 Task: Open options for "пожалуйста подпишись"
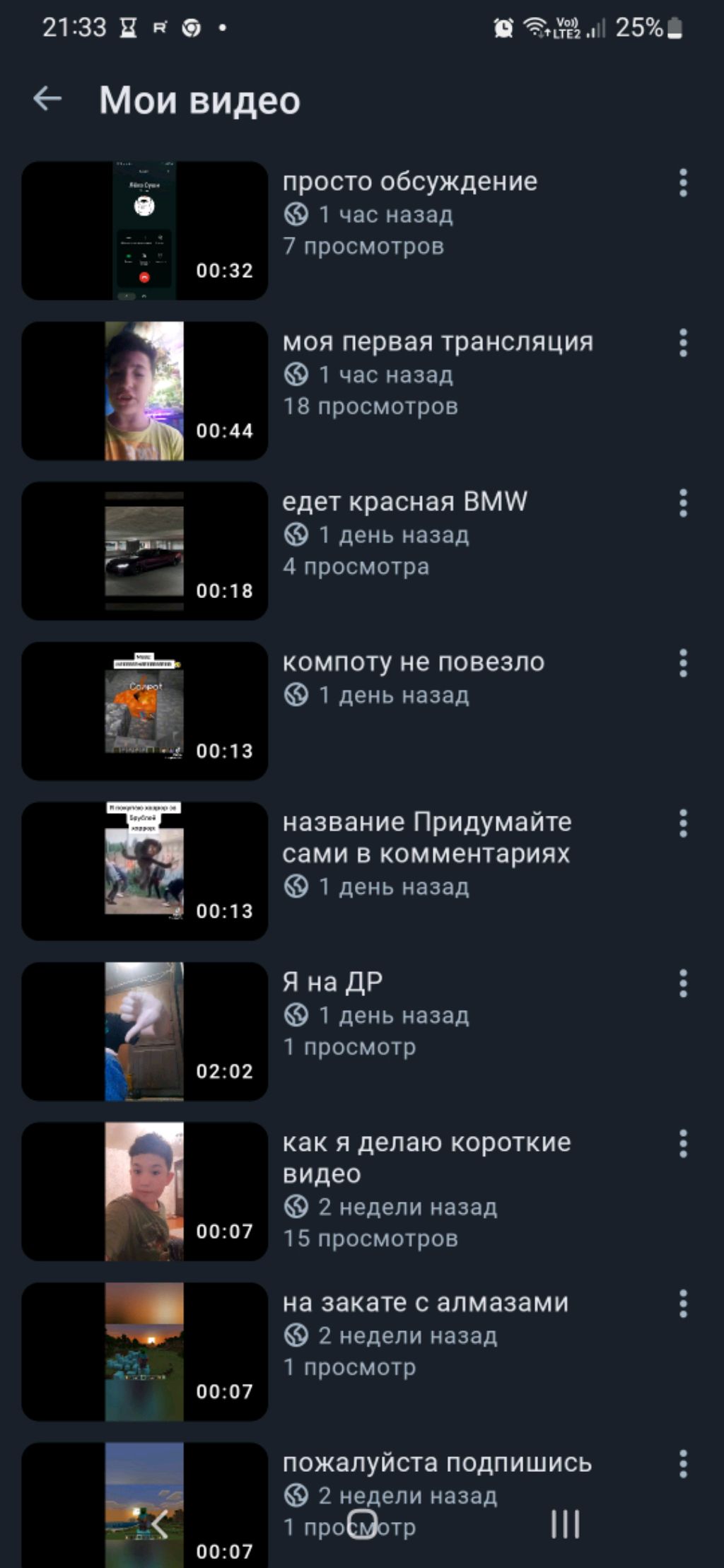pos(682,1464)
